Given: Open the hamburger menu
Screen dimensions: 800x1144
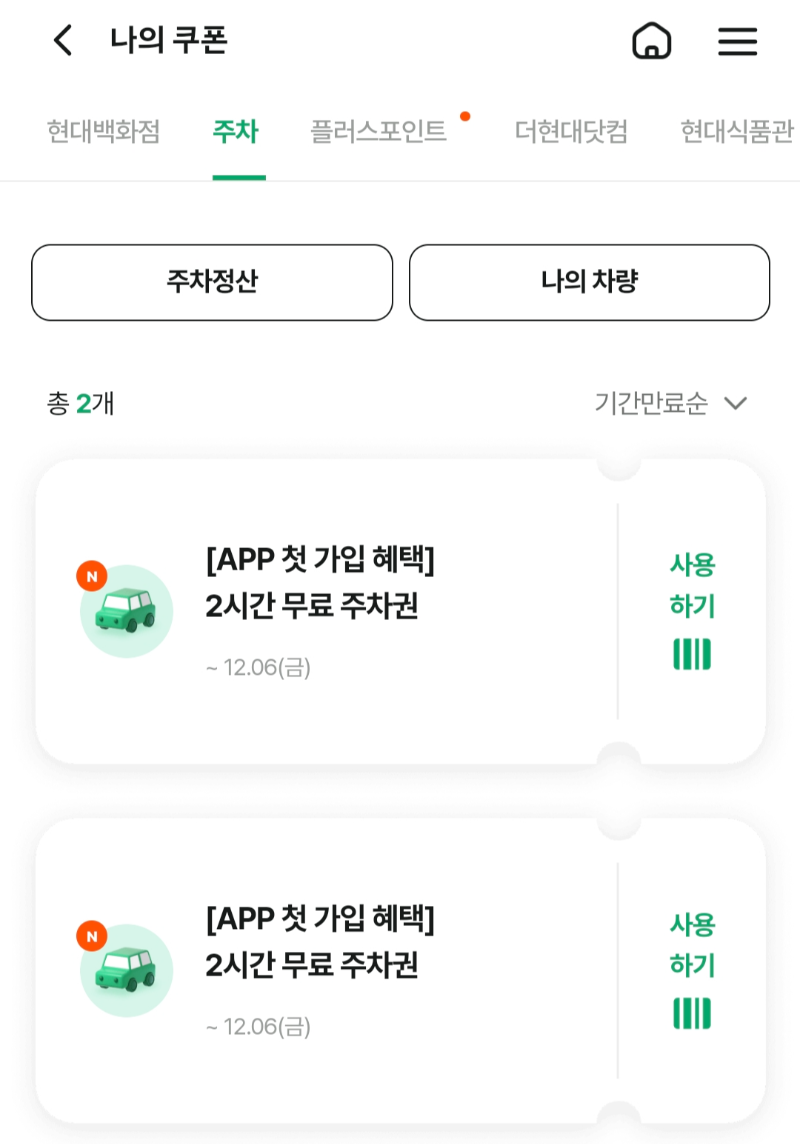Looking at the screenshot, I should coord(737,41).
